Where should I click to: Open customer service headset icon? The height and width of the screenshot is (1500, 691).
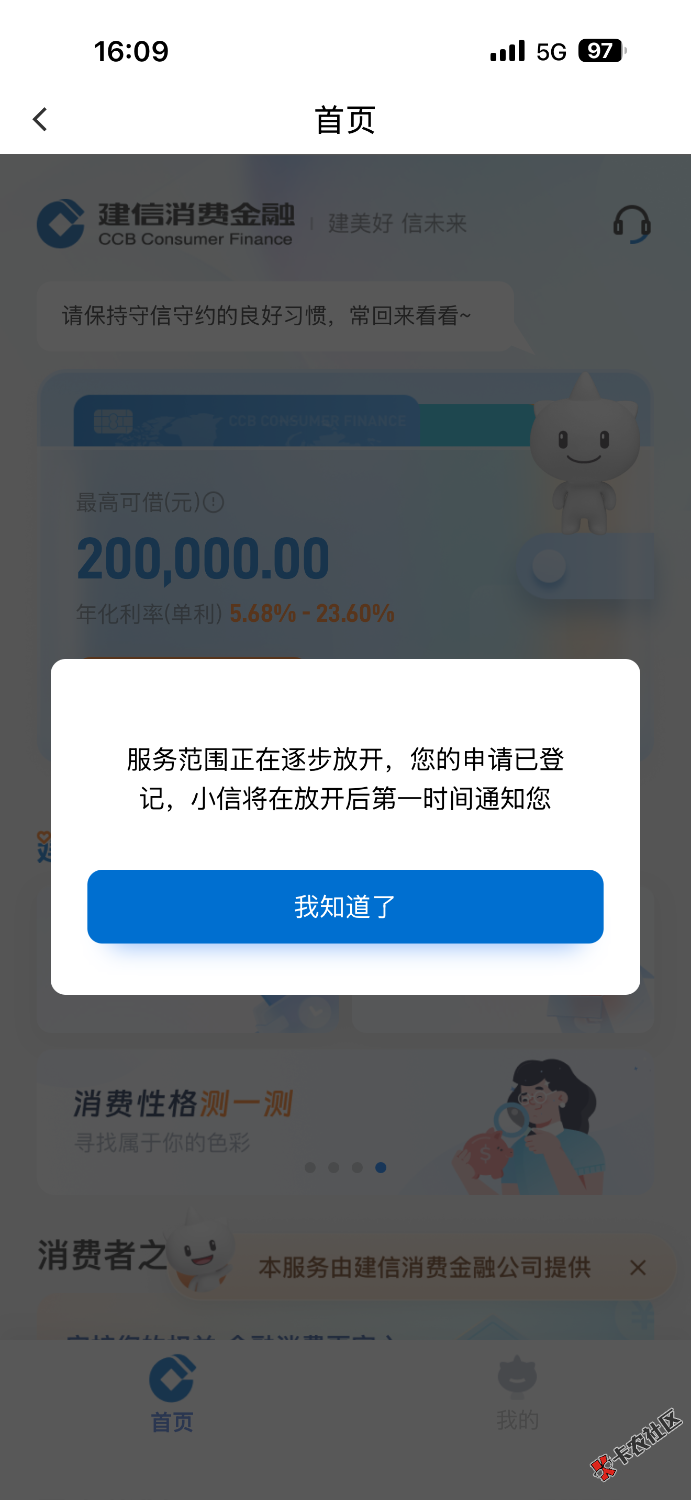point(631,223)
